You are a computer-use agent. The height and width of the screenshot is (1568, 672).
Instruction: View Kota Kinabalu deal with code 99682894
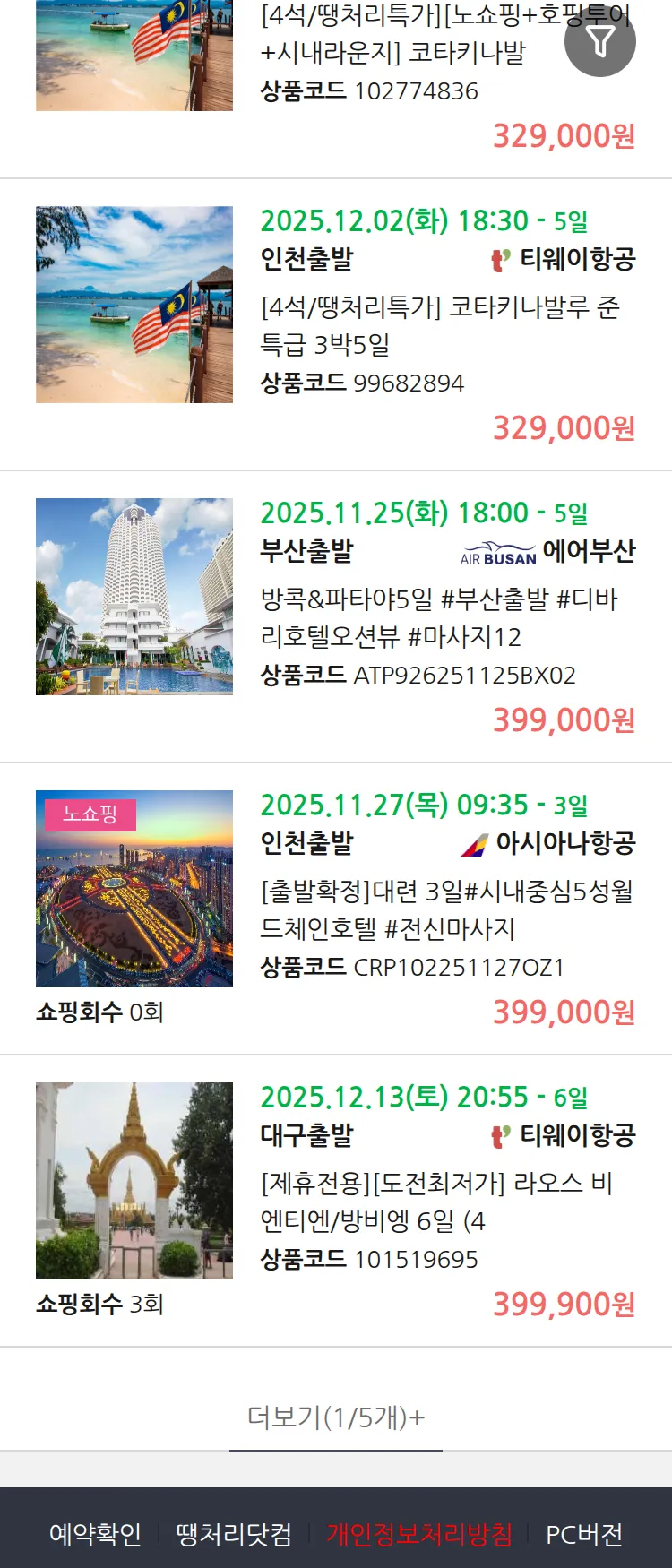(439, 325)
